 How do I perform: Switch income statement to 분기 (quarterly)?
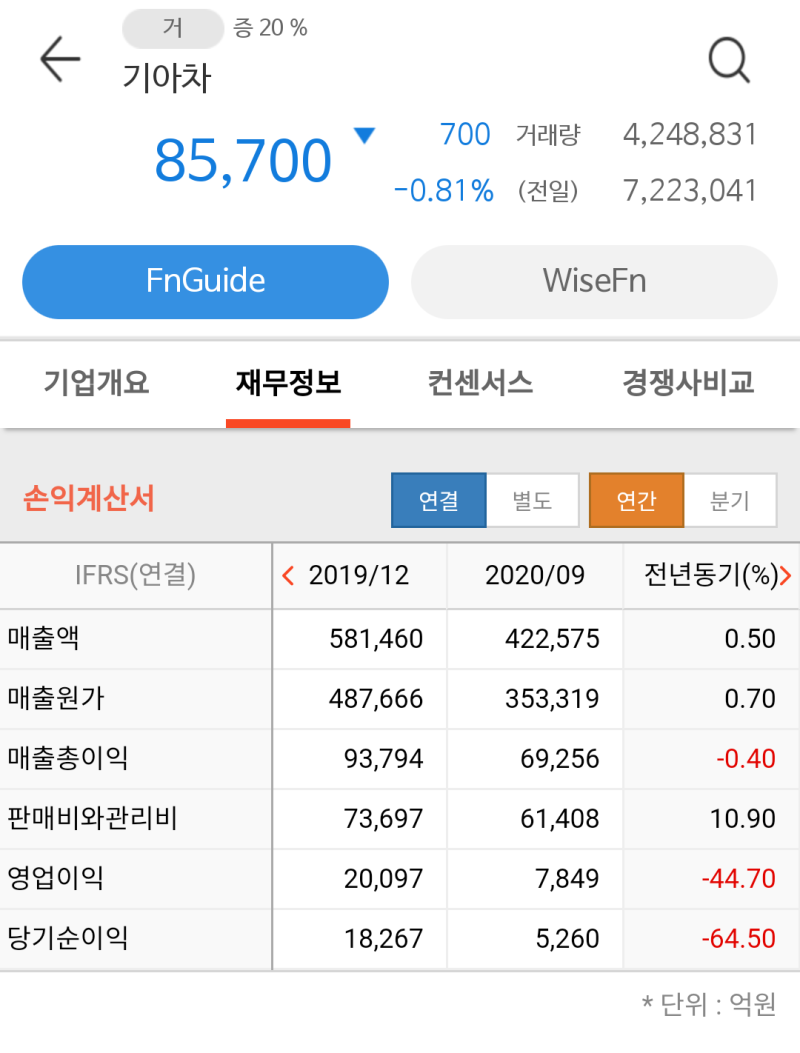(730, 500)
